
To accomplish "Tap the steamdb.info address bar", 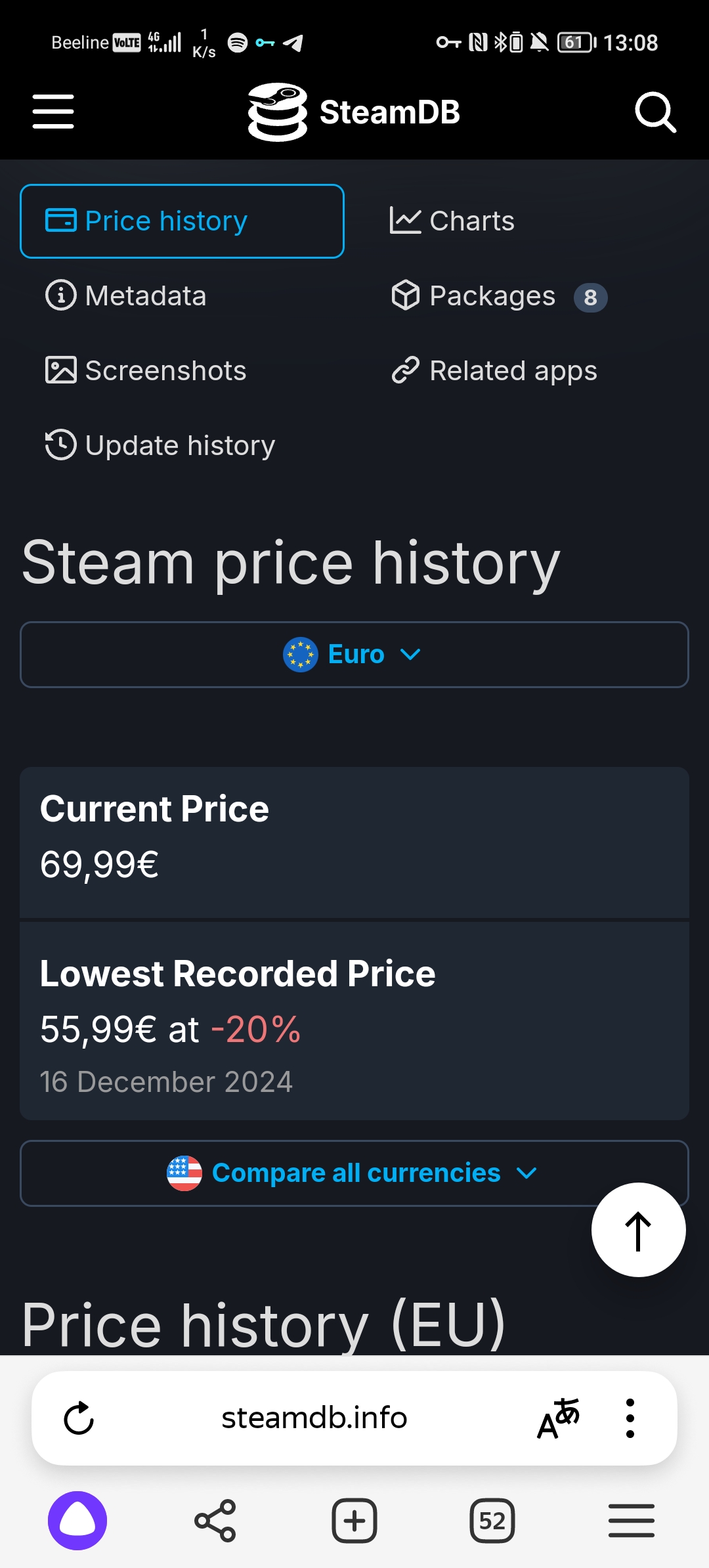I will coord(314,1418).
